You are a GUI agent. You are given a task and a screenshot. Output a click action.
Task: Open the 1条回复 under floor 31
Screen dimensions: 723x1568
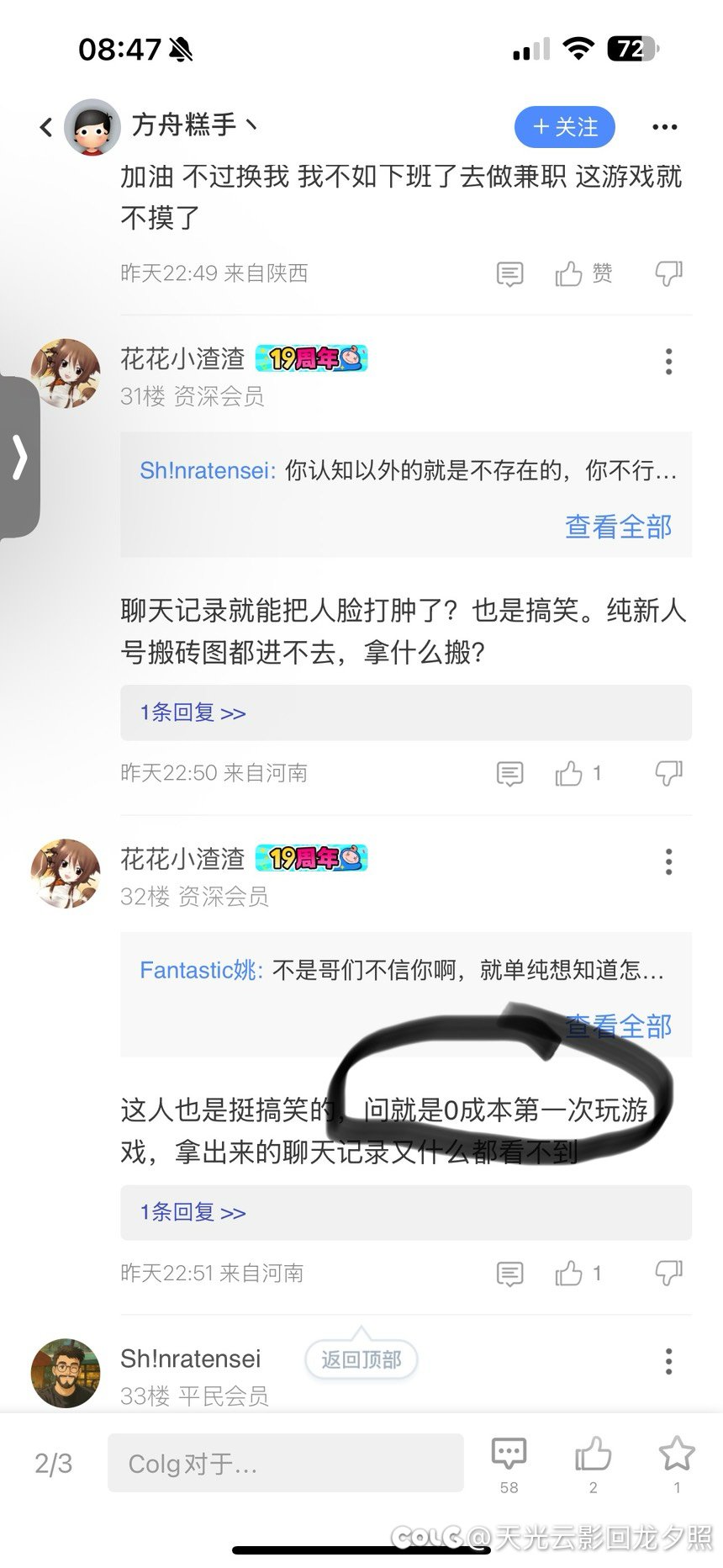pos(193,712)
